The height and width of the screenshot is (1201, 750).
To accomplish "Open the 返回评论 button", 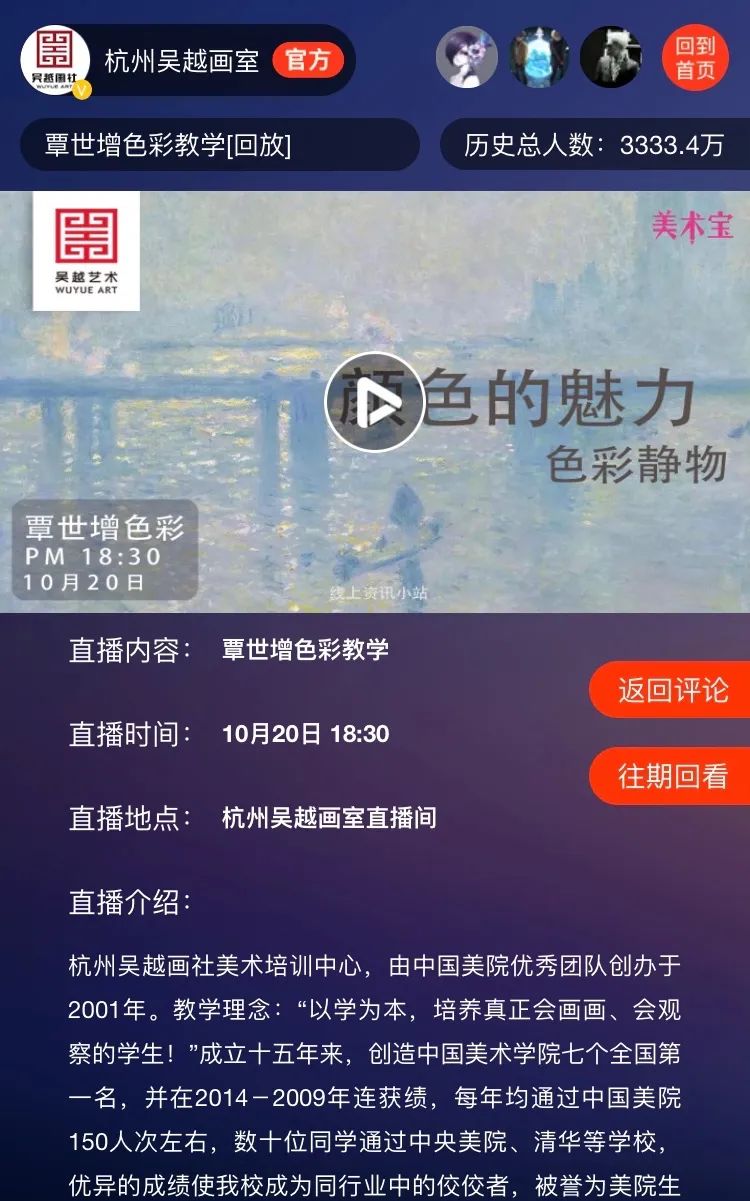I will point(671,690).
